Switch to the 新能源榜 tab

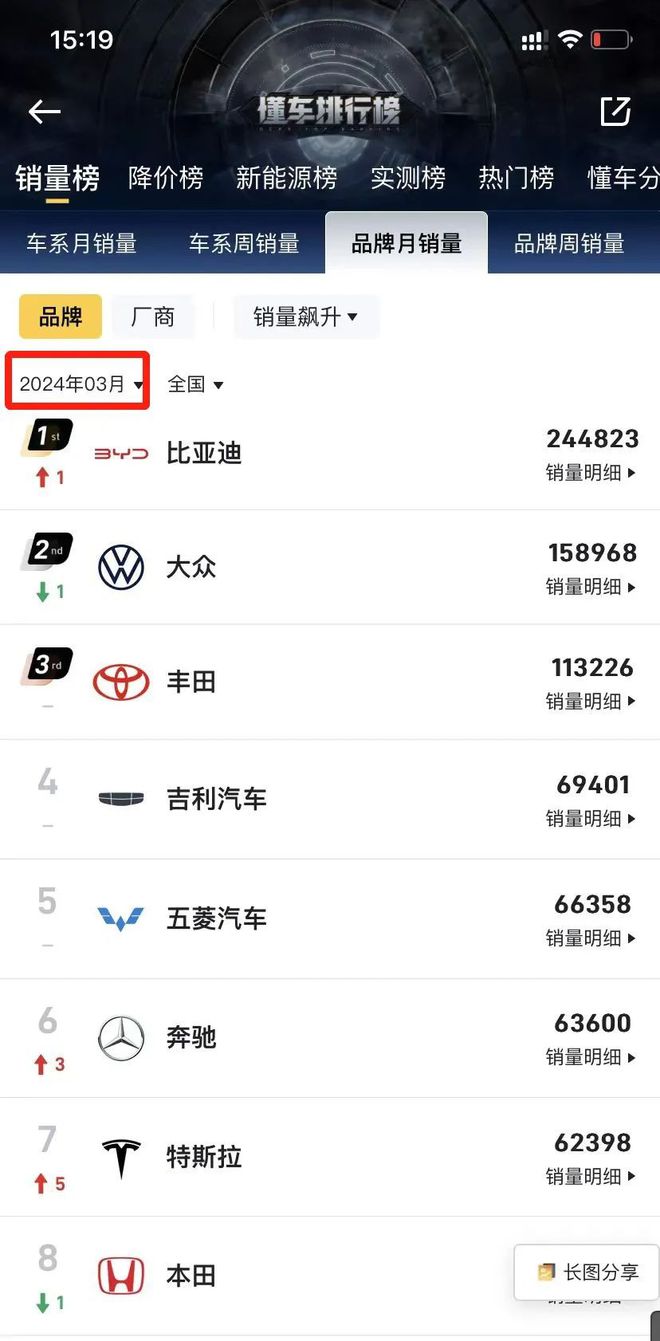286,178
